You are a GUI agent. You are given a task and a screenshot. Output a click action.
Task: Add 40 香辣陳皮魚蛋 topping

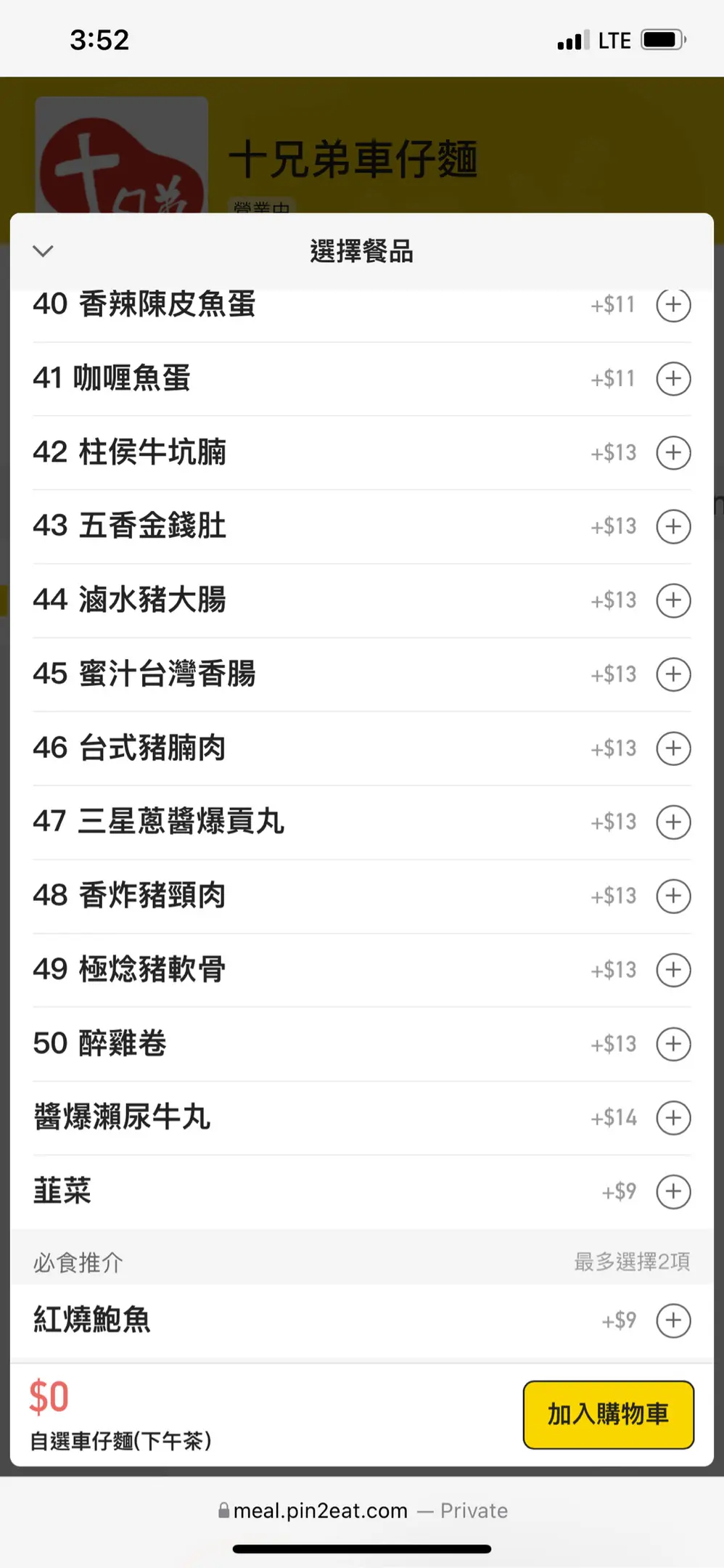pos(672,304)
